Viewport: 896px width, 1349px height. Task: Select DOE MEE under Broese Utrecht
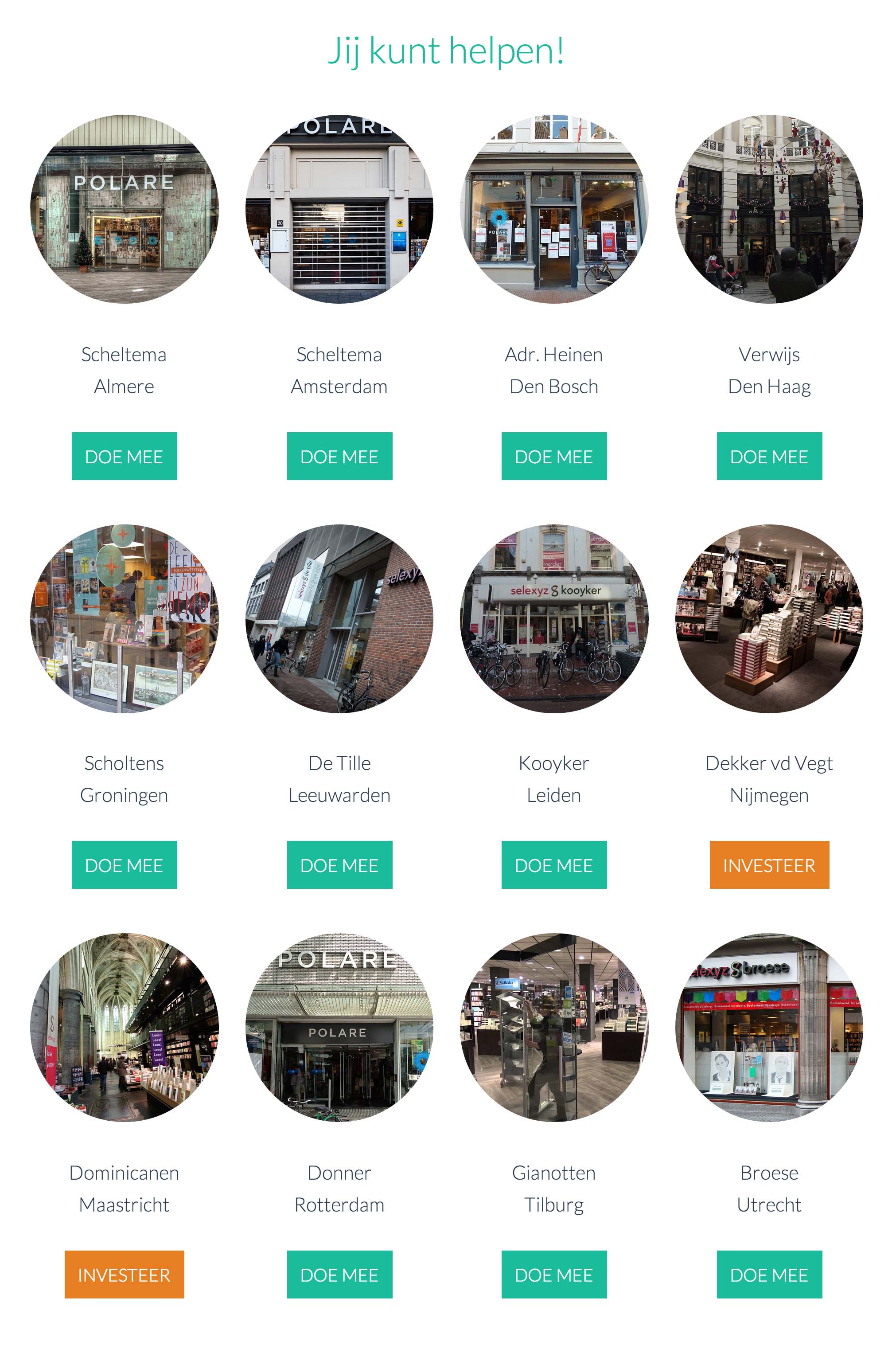coord(769,1275)
